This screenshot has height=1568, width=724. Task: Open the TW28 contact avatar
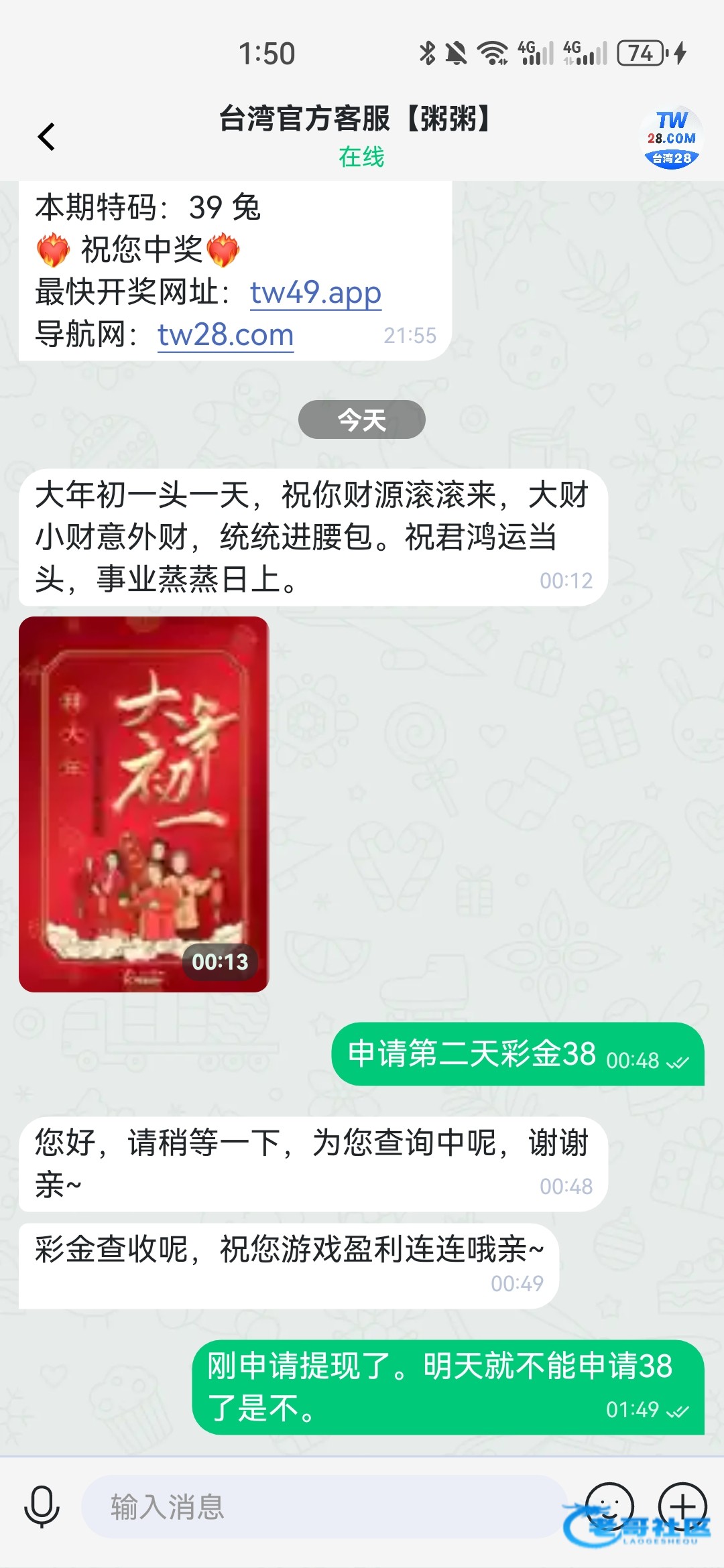(671, 138)
